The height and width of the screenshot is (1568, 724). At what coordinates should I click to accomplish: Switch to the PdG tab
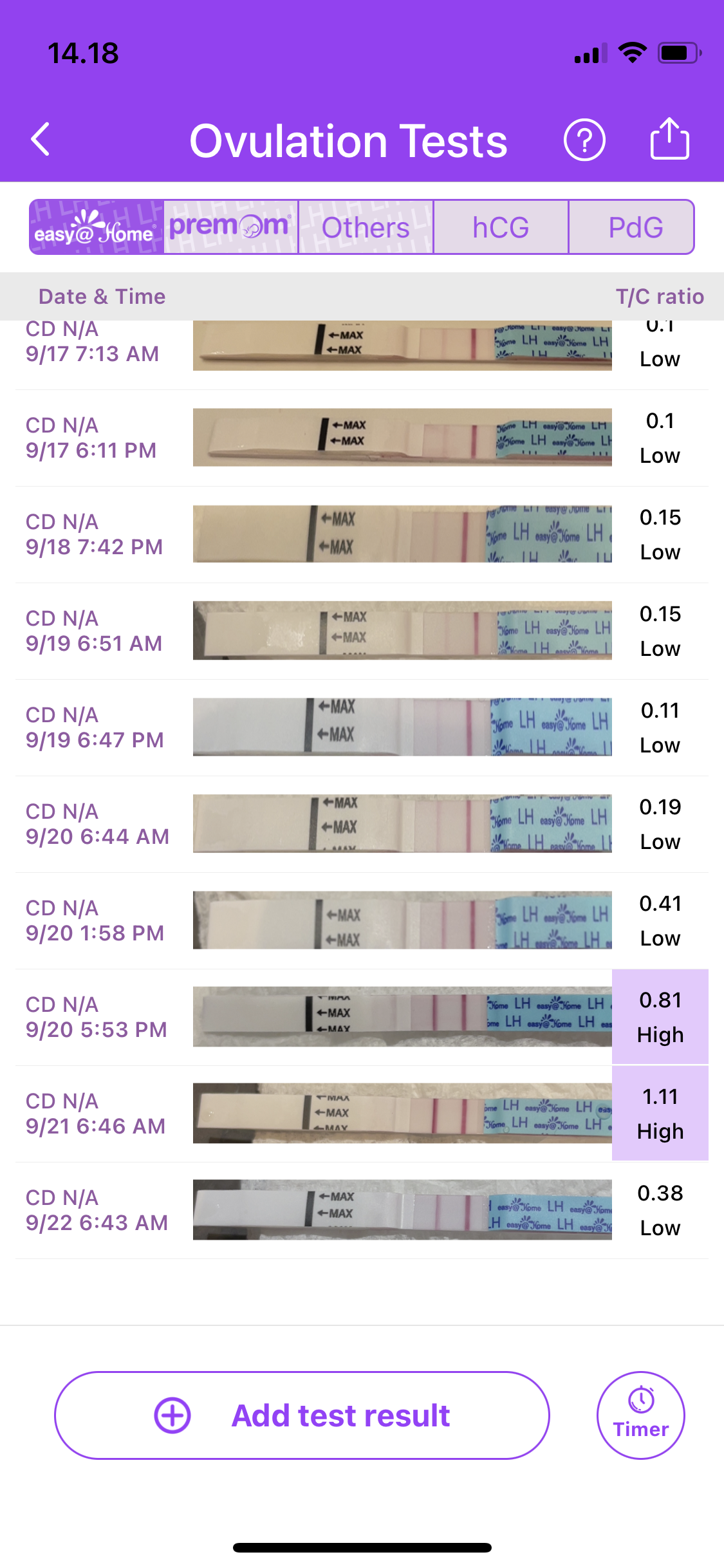634,227
